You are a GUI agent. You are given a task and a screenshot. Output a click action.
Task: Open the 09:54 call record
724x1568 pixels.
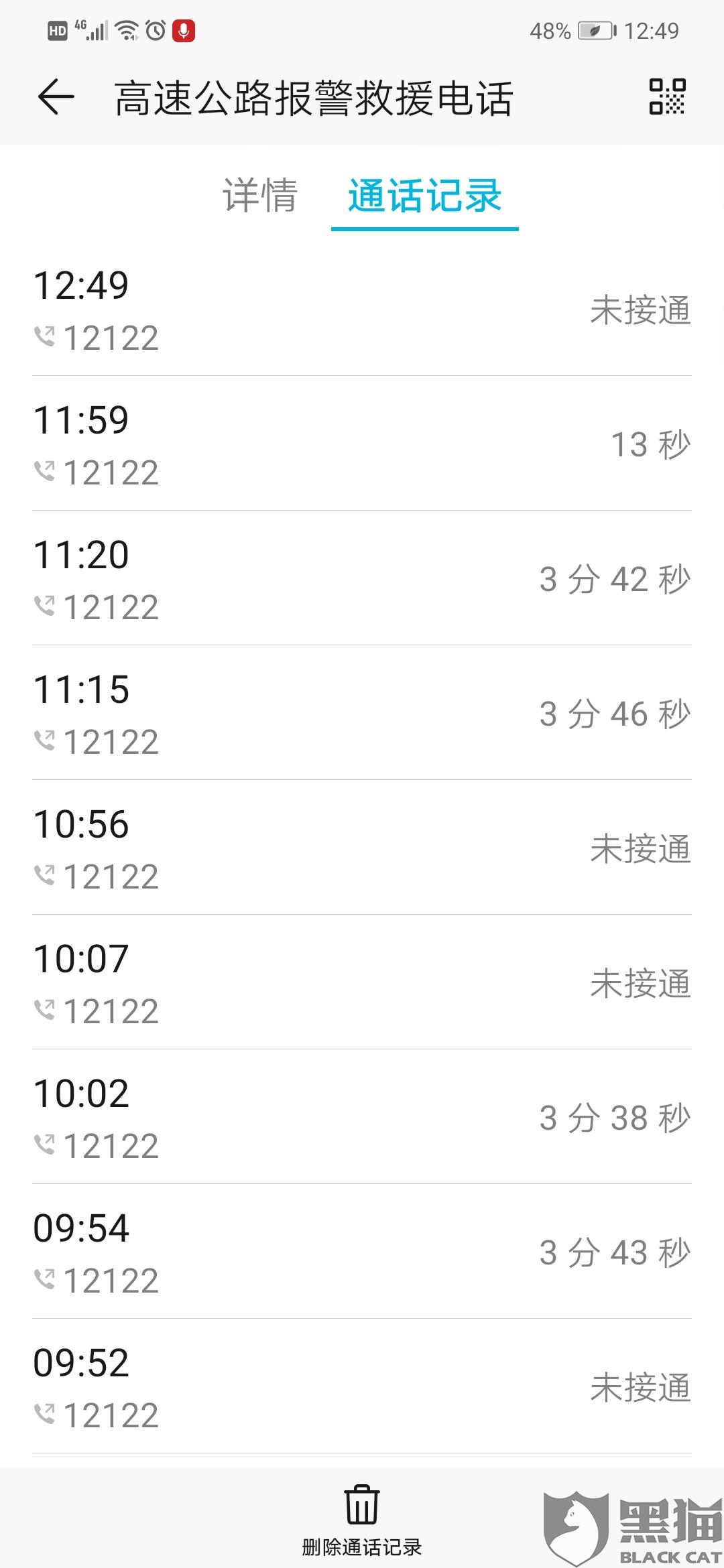(x=362, y=1253)
